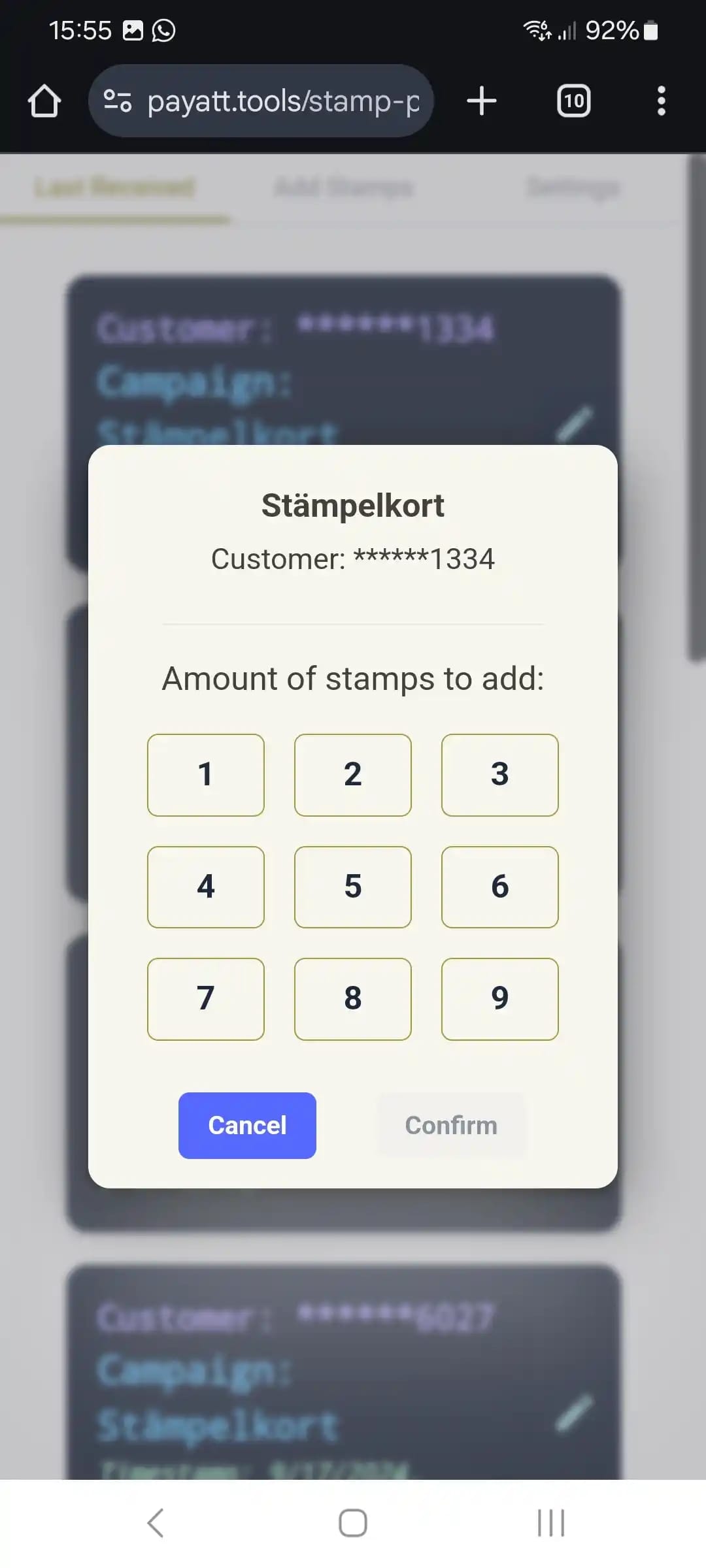Screen dimensions: 706x1568
Task: Pick 3 as the stamp amount
Action: (x=500, y=775)
